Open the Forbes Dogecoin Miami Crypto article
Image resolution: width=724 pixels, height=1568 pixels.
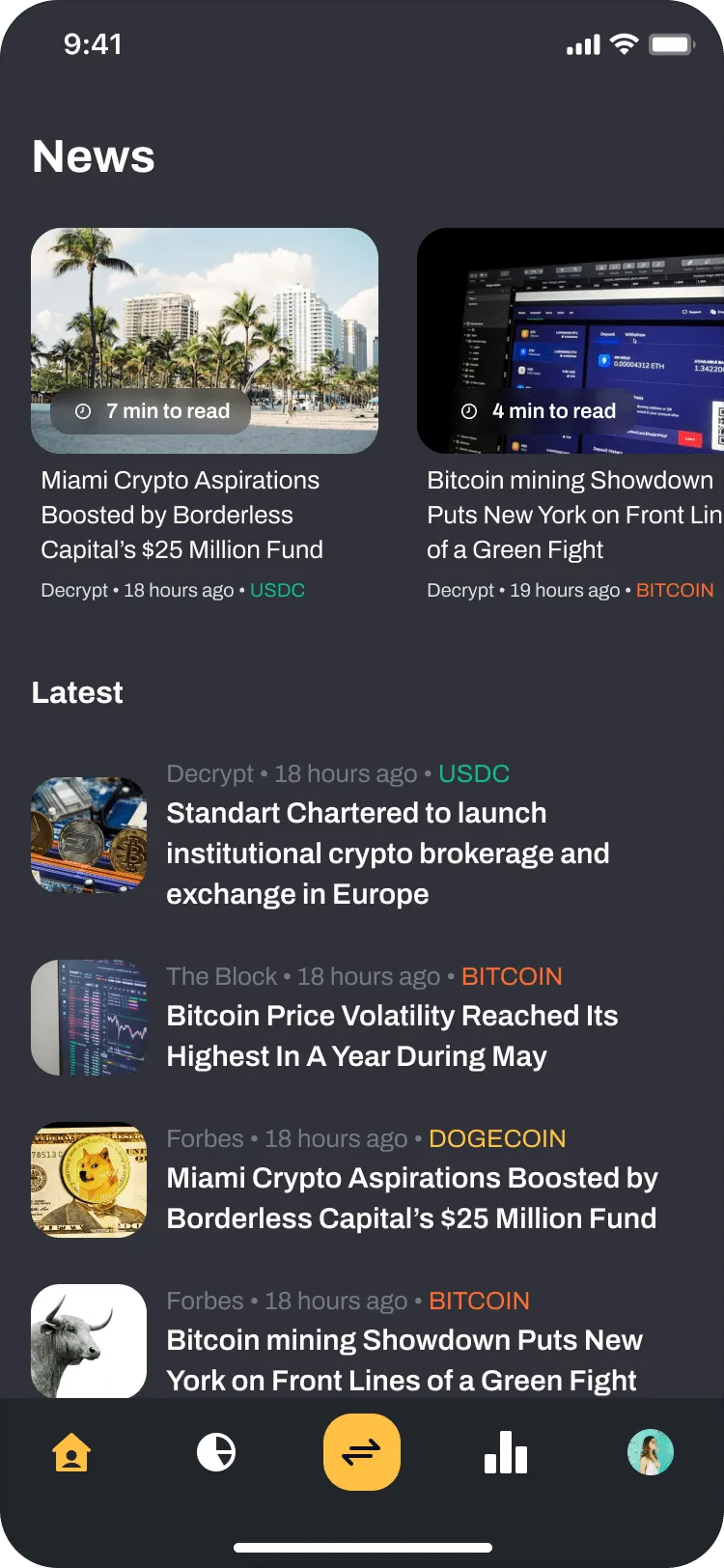coord(411,1197)
